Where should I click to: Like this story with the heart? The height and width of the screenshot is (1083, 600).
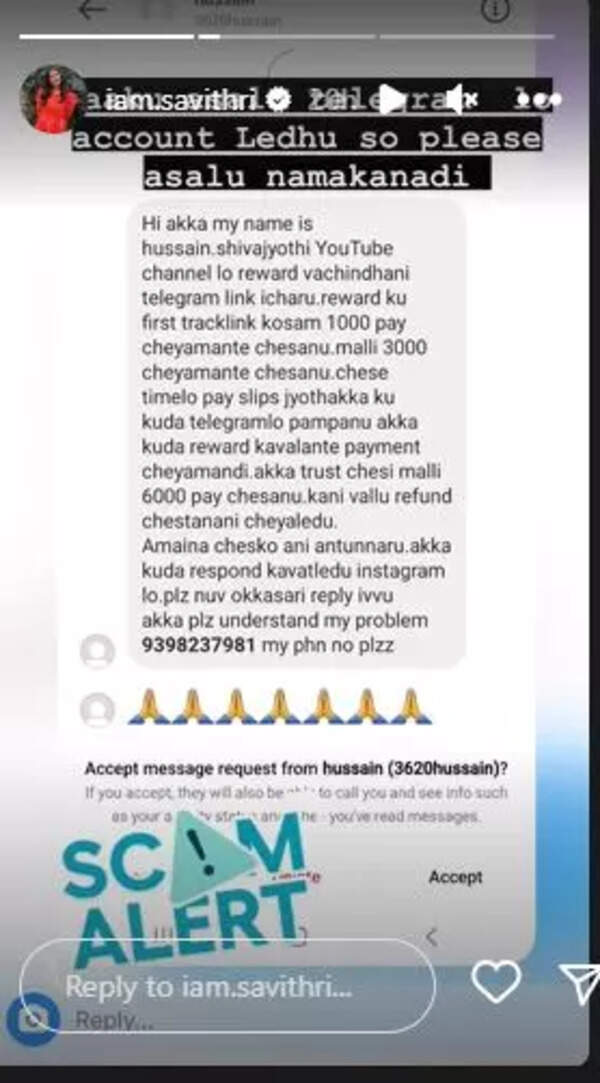click(496, 985)
